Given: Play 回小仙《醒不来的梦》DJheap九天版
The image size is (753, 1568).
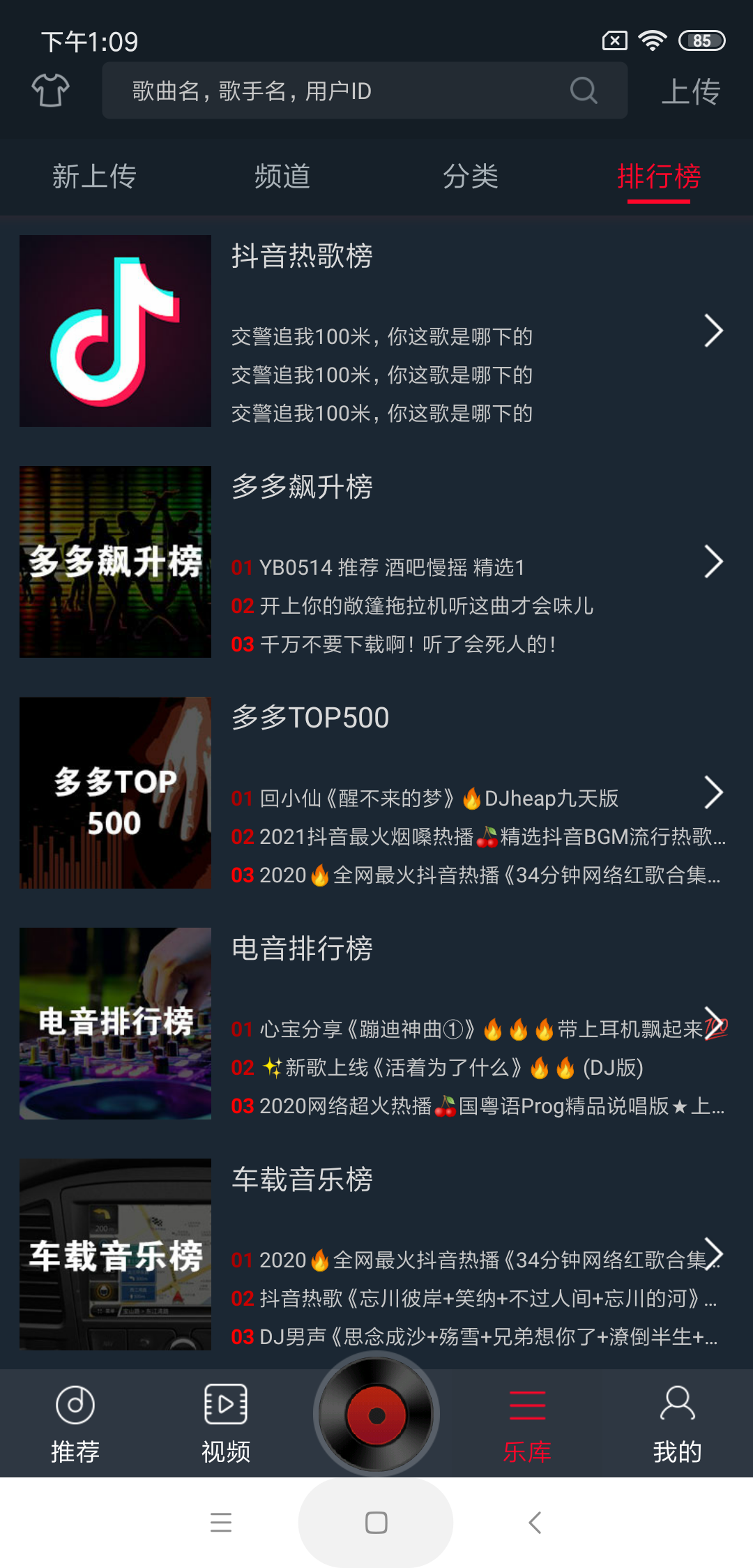Looking at the screenshot, I should tap(438, 798).
